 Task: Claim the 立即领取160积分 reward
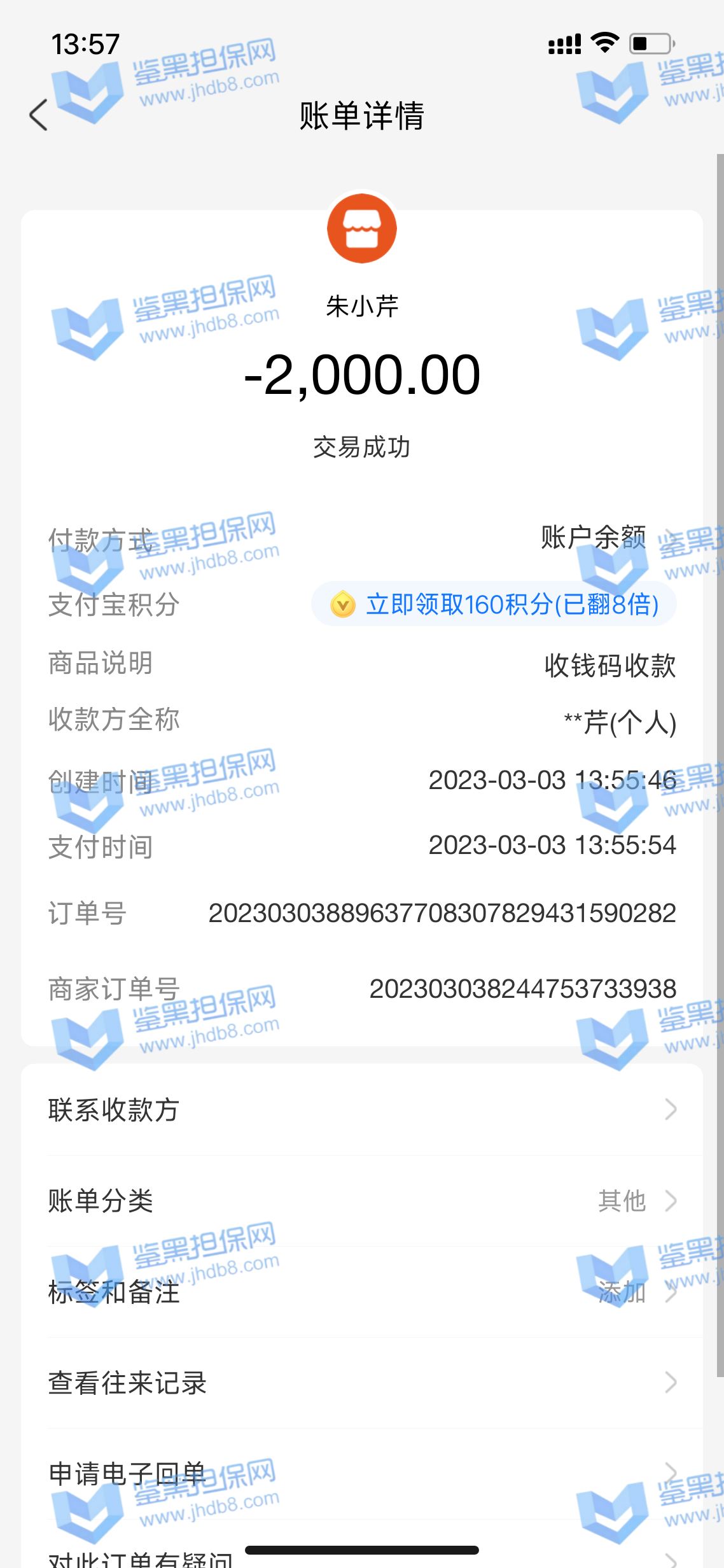point(494,604)
